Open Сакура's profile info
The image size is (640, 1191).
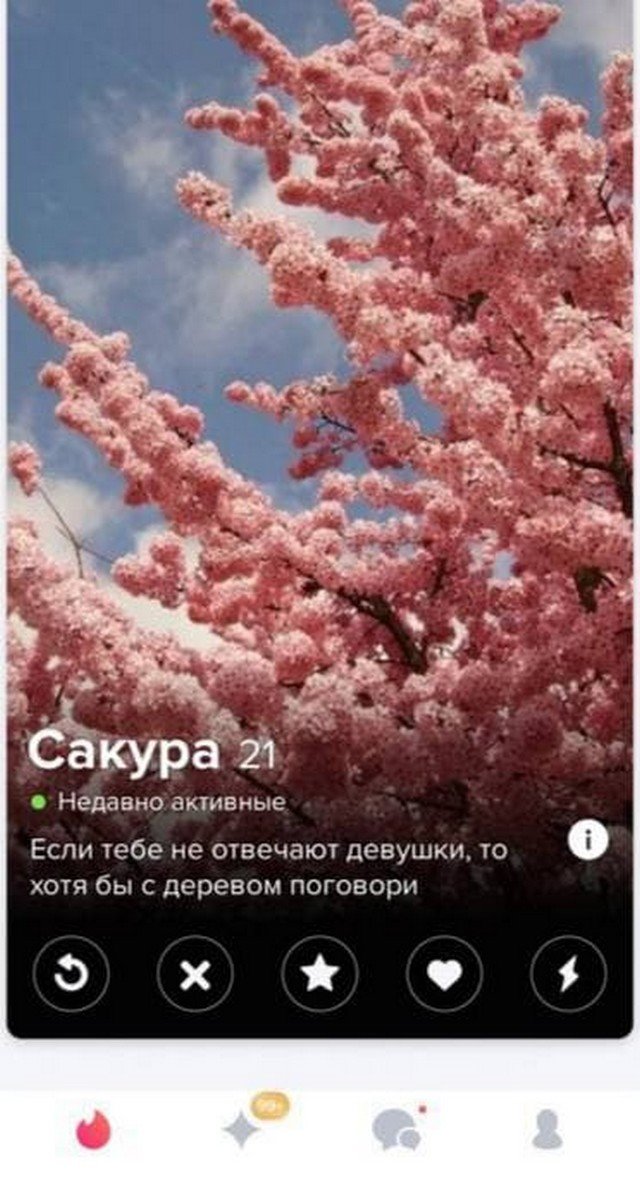(588, 841)
